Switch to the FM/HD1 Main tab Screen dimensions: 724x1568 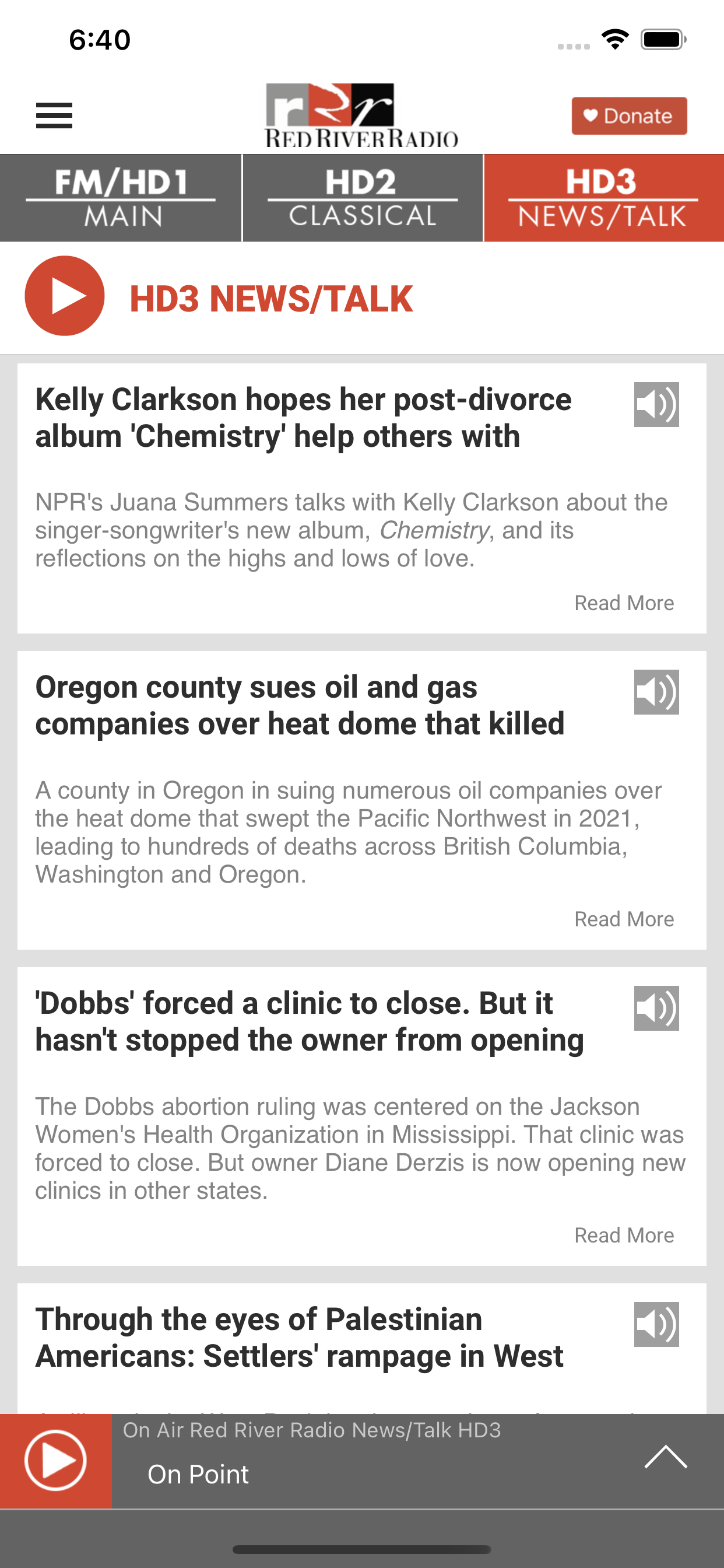121,198
